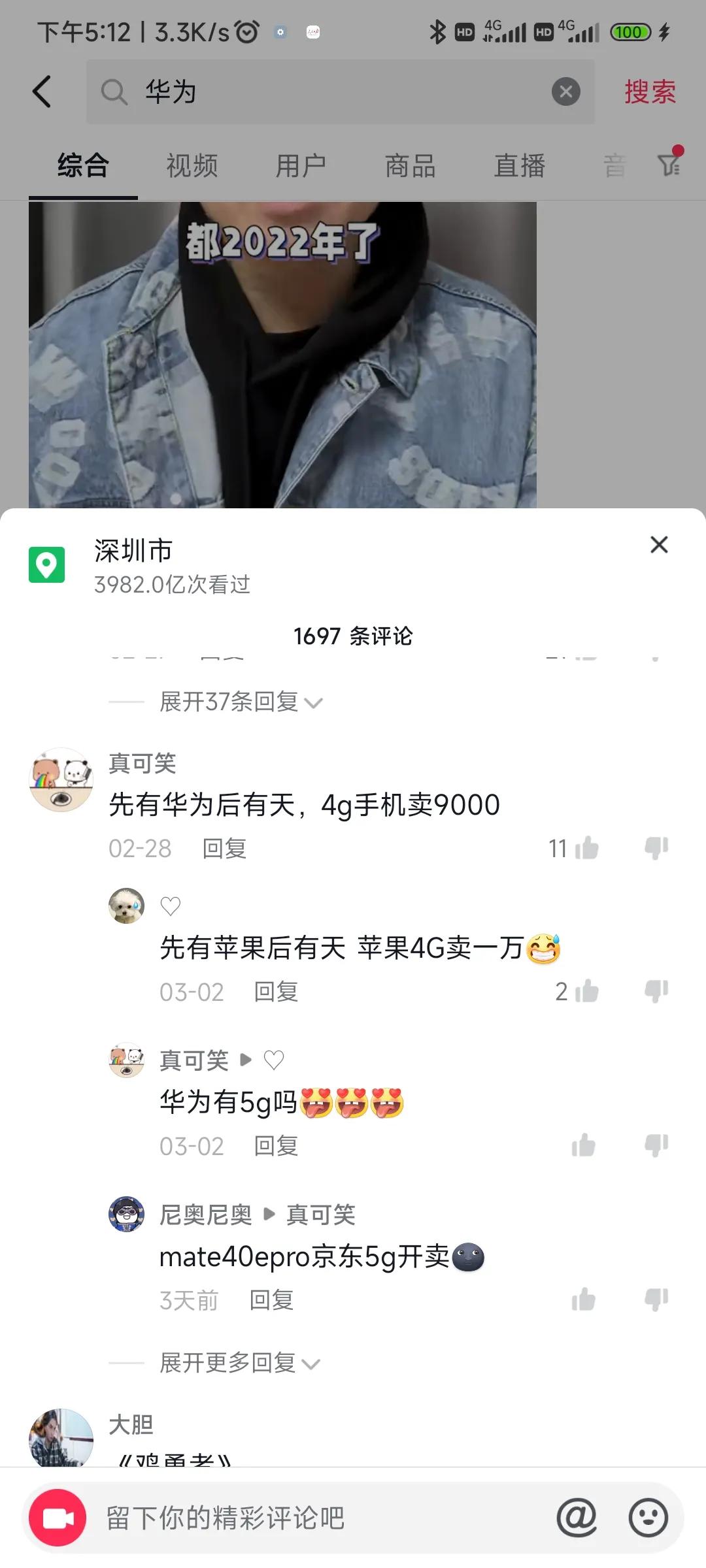Like the 先有苹果后有天 reply
The height and width of the screenshot is (1568, 706).
(587, 990)
